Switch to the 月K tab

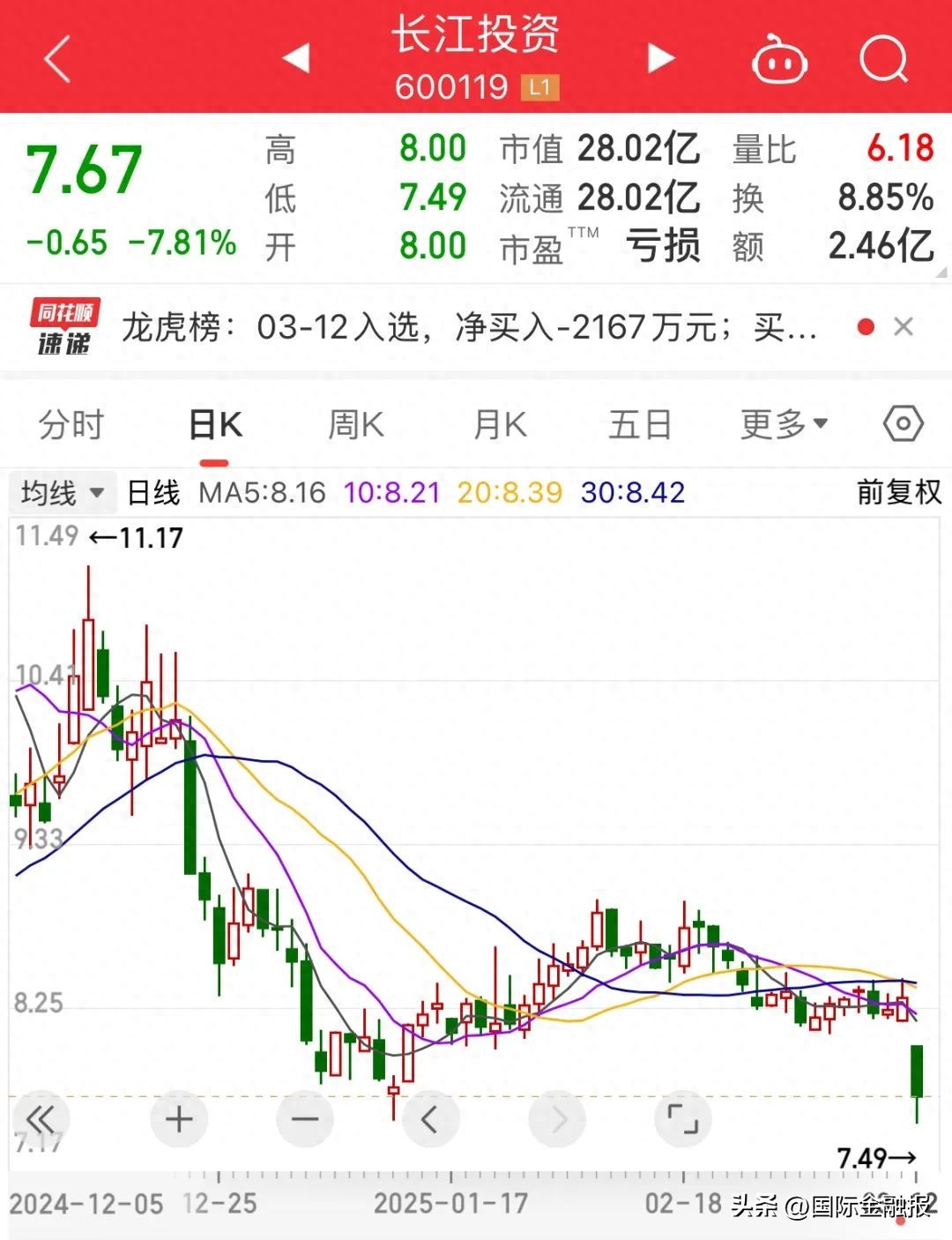click(x=500, y=425)
